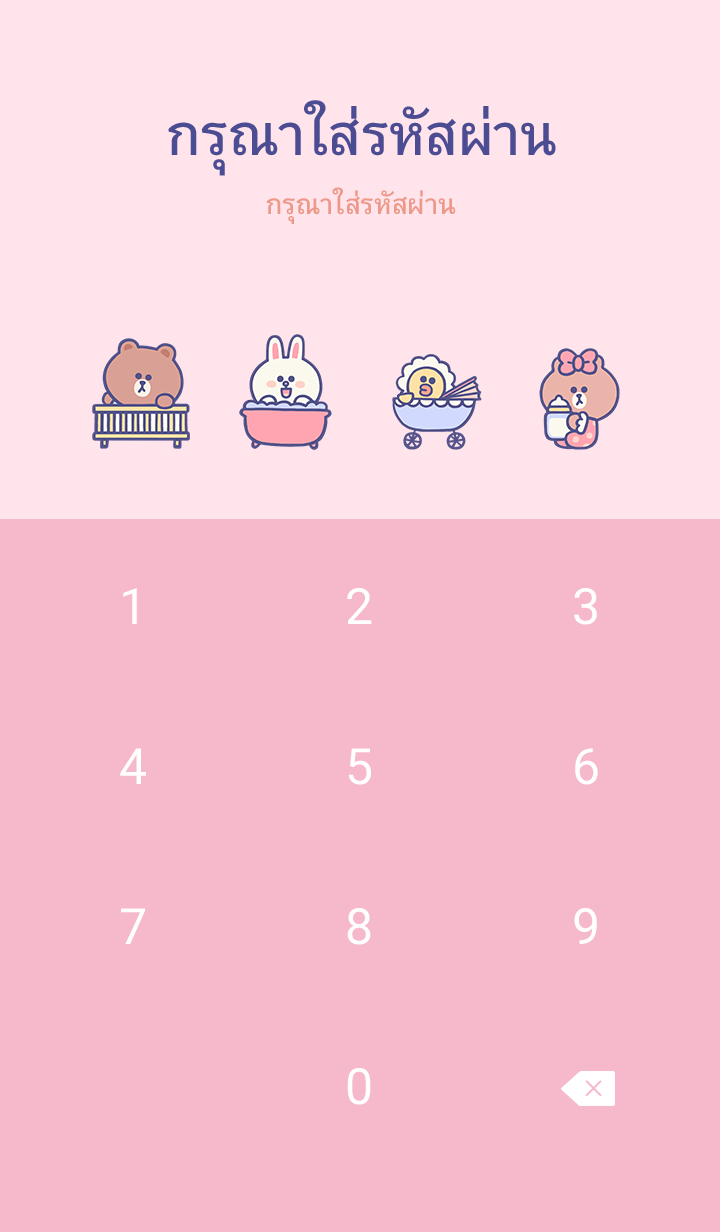Tap the 4 key

132,767
